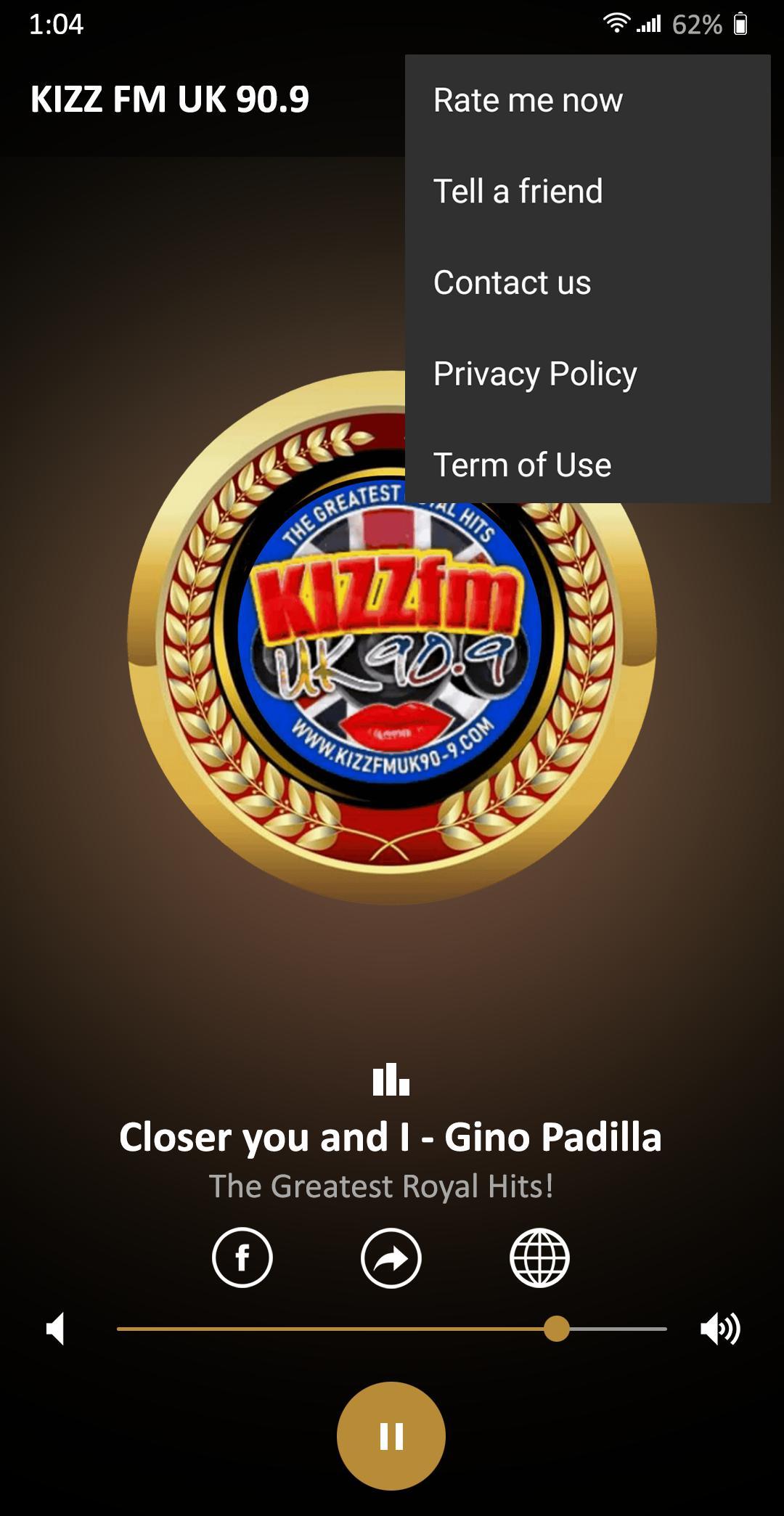Screen dimensions: 784x1516
Task: Raise volume with the loud speaker icon
Action: pyautogui.click(x=719, y=1329)
